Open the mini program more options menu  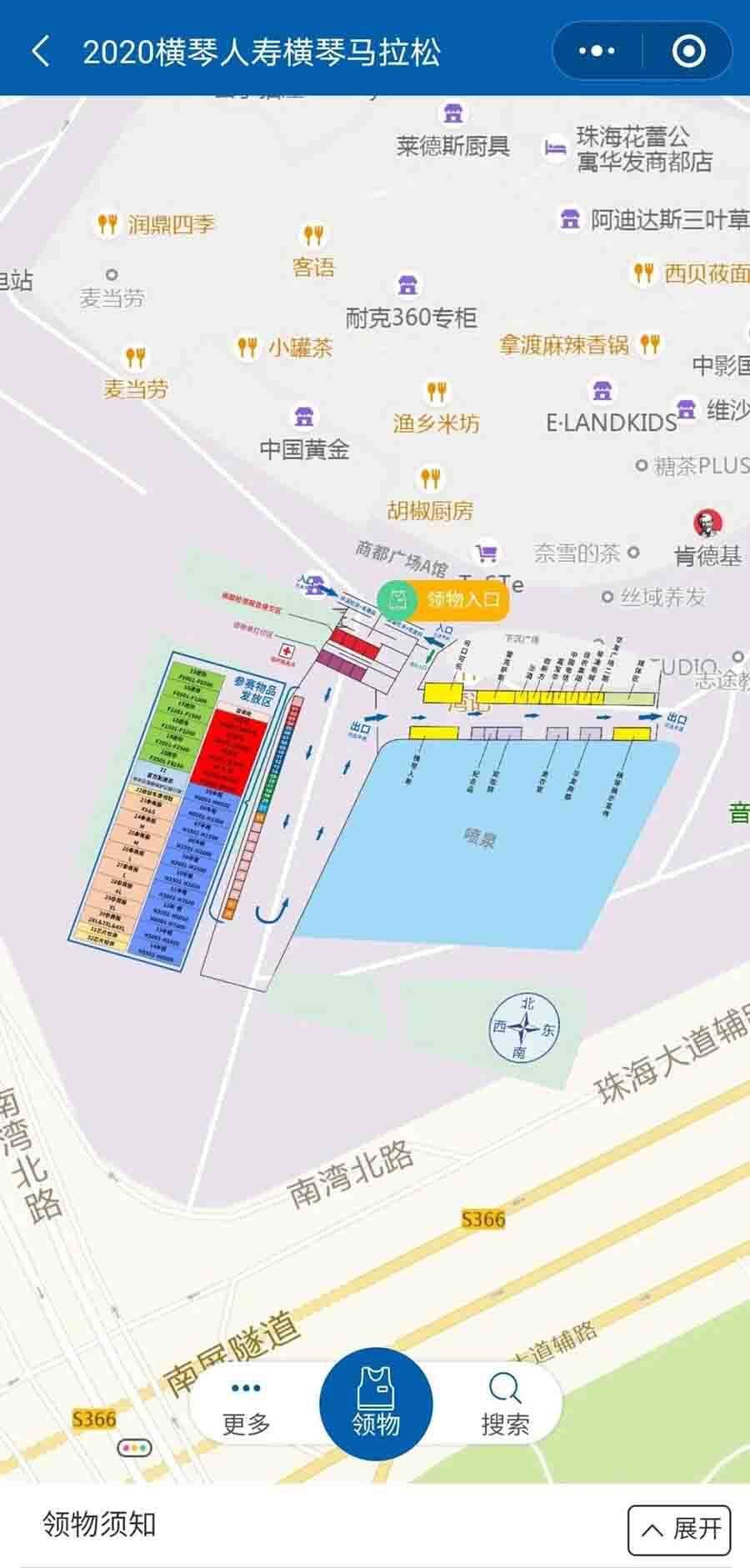click(x=597, y=52)
